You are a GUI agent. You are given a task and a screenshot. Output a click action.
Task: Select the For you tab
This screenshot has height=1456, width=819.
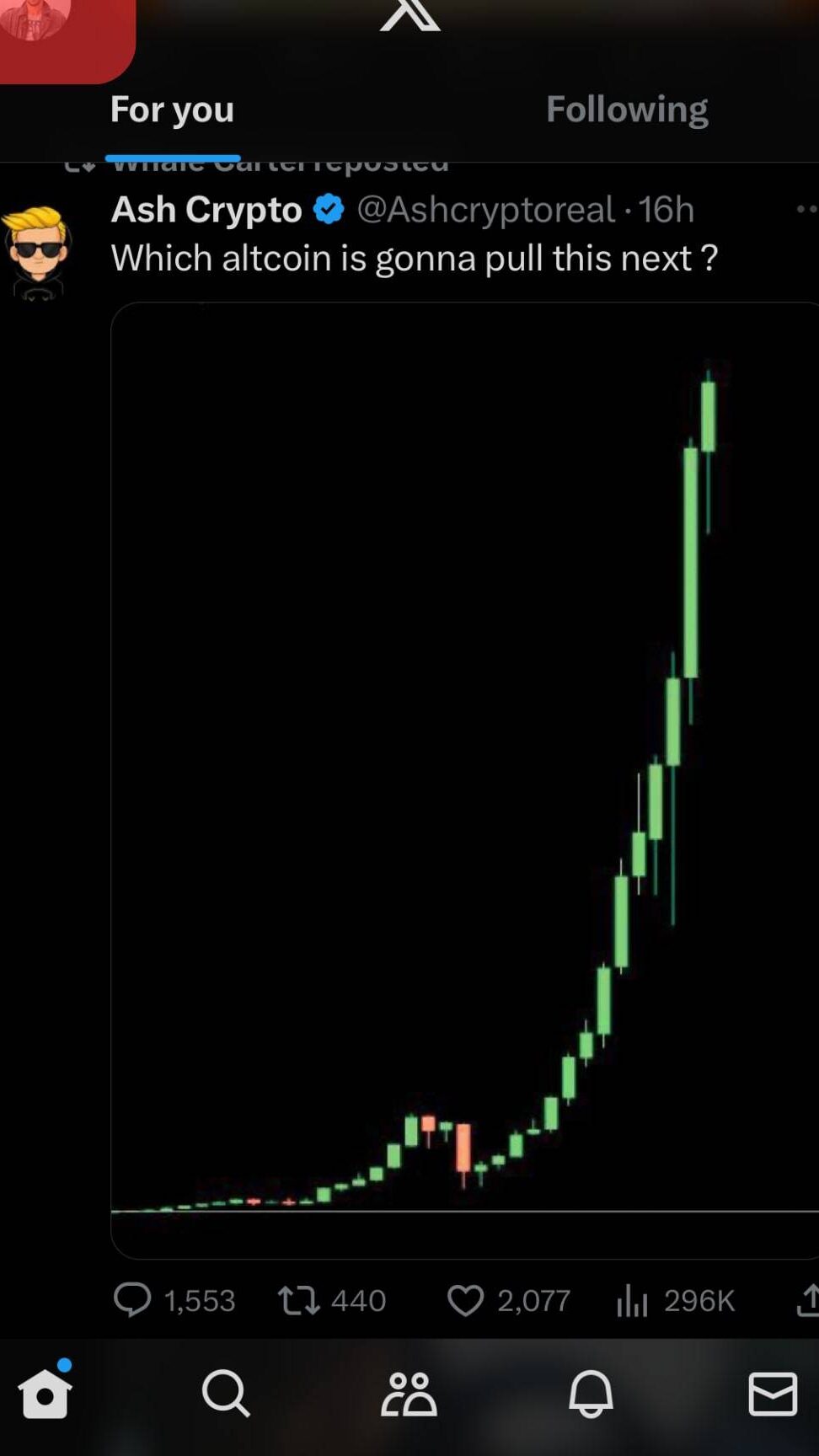[x=172, y=110]
